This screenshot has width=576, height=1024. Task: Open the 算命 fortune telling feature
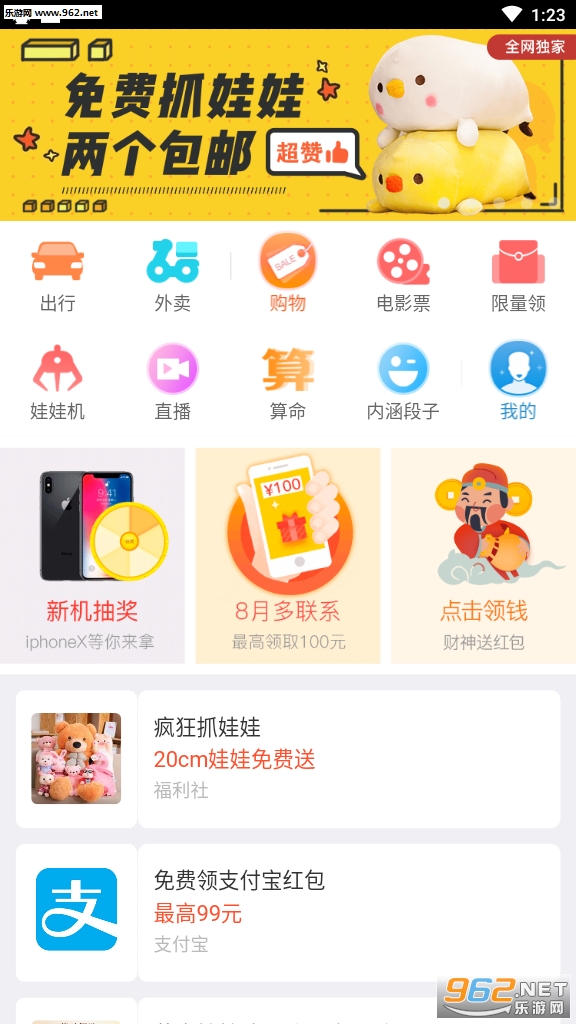click(x=288, y=383)
